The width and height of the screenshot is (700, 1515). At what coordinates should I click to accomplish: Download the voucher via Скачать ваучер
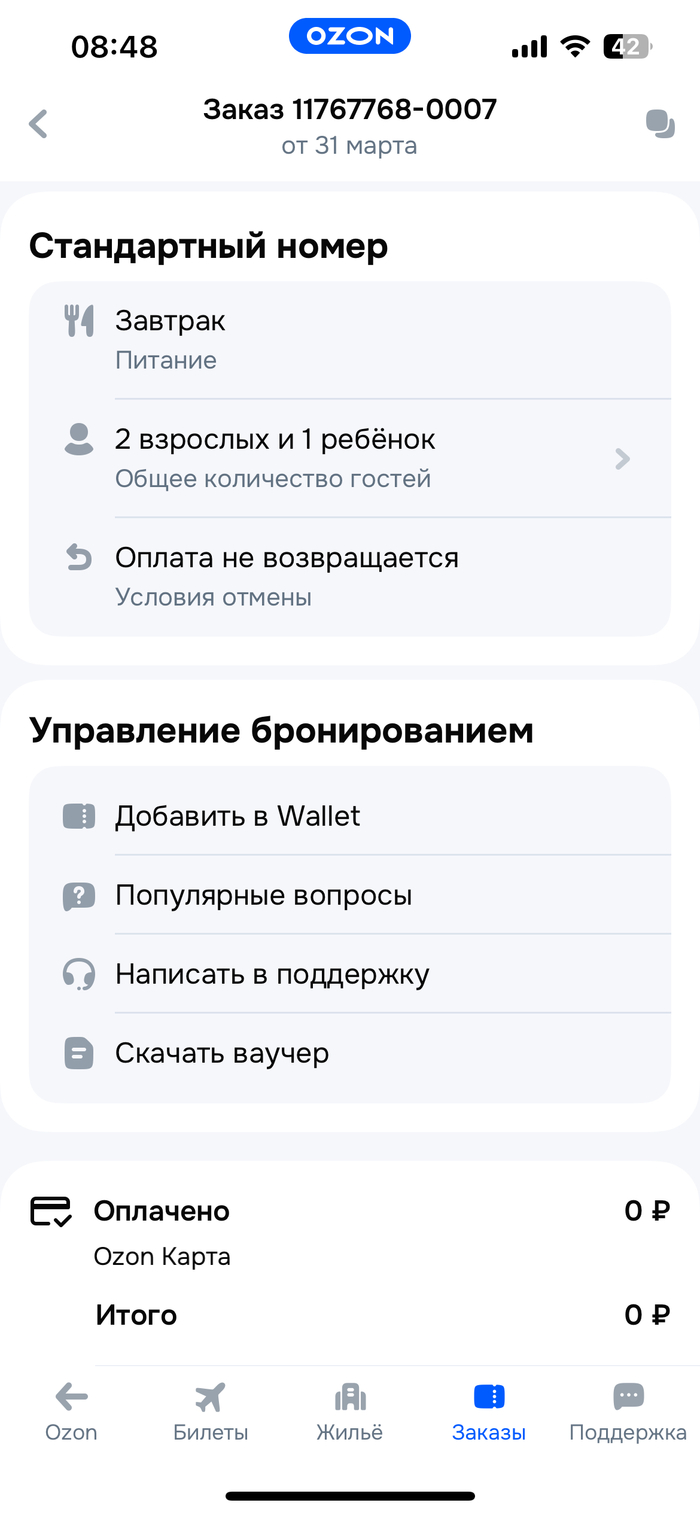point(350,1053)
